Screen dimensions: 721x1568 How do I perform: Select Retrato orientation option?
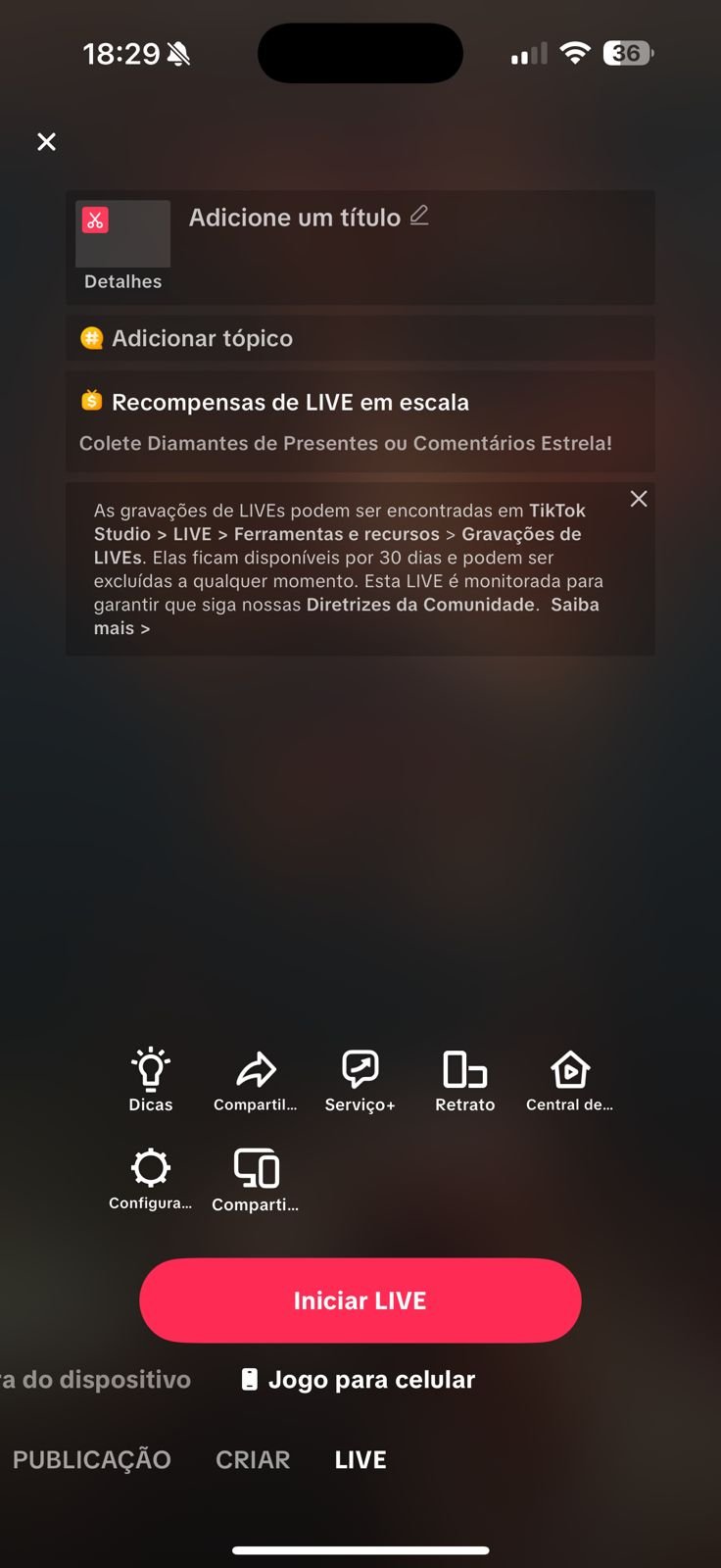465,1080
